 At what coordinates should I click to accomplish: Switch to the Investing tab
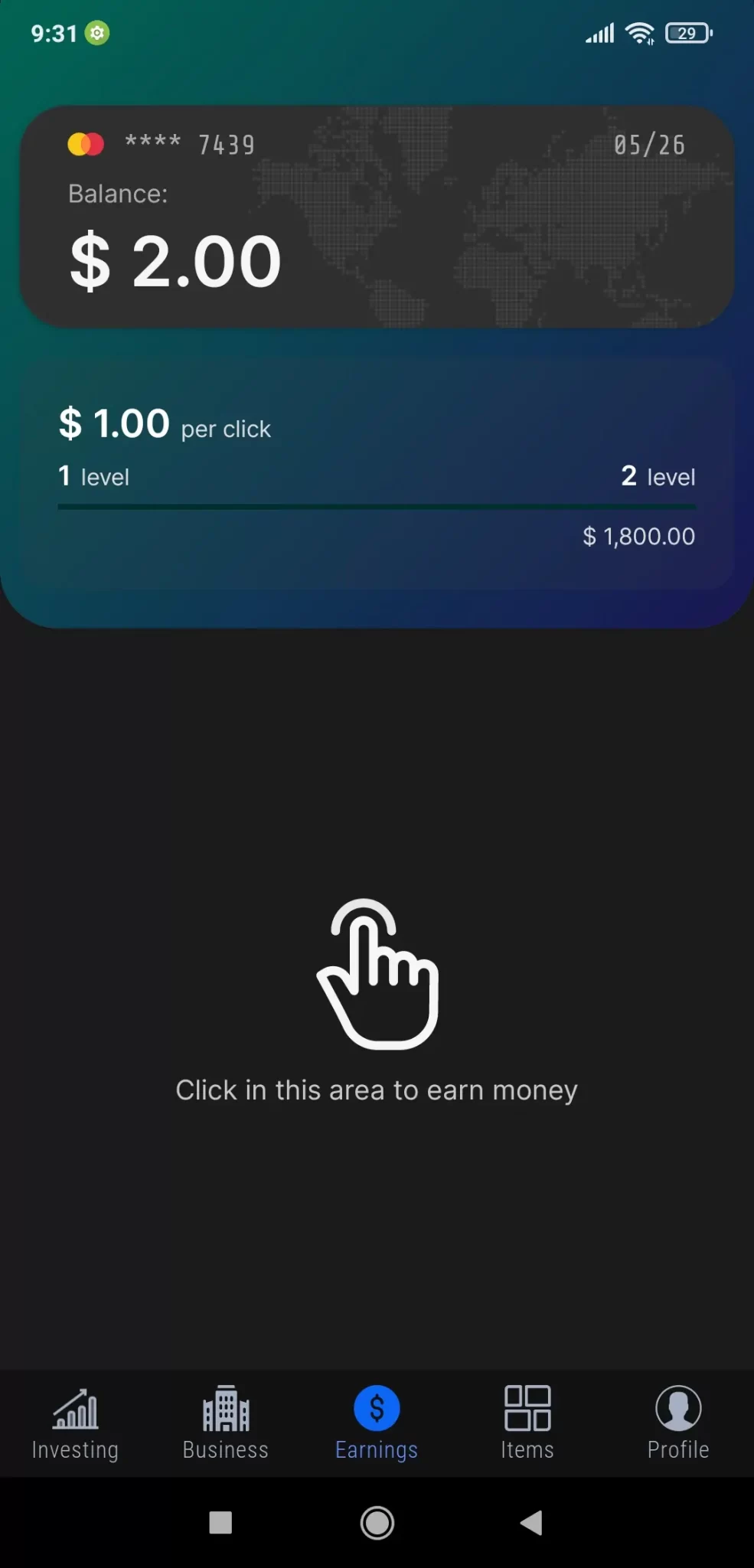click(x=75, y=1423)
